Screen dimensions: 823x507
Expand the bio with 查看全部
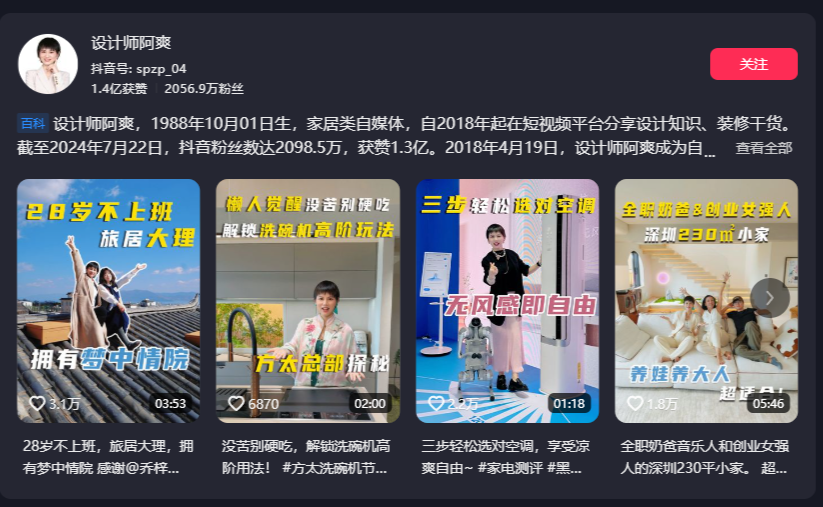click(763, 148)
